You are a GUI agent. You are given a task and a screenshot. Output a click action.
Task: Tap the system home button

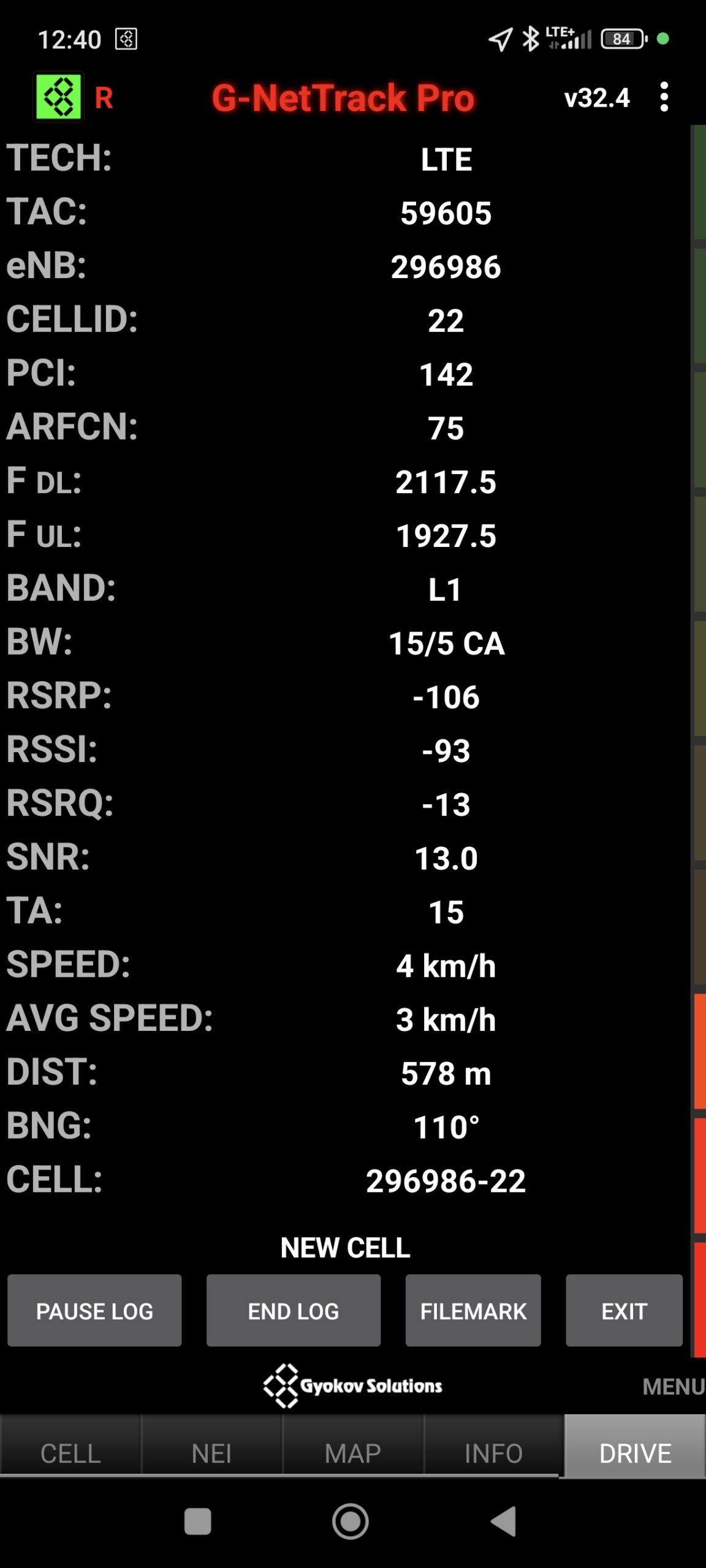(x=351, y=1521)
